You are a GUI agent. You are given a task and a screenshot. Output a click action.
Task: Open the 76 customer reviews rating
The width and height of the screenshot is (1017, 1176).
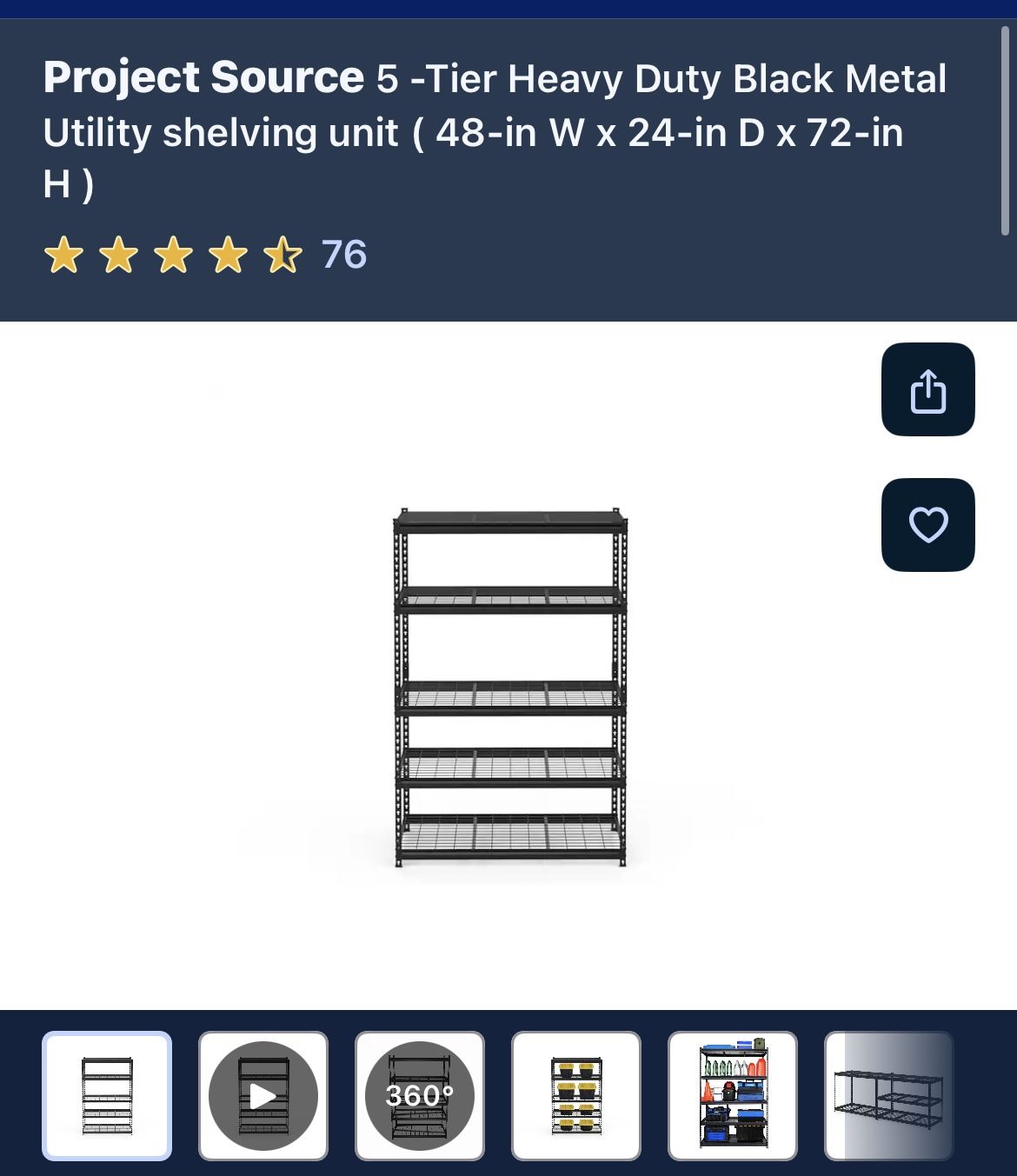click(205, 256)
